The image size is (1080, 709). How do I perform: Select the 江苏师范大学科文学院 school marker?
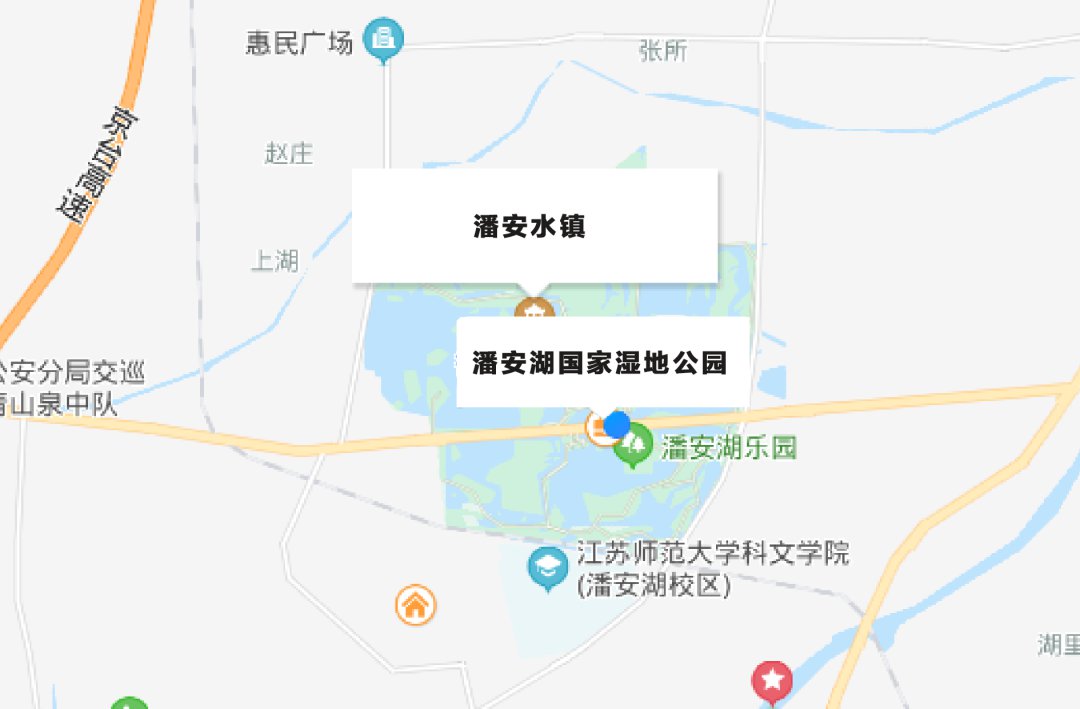pyautogui.click(x=547, y=568)
